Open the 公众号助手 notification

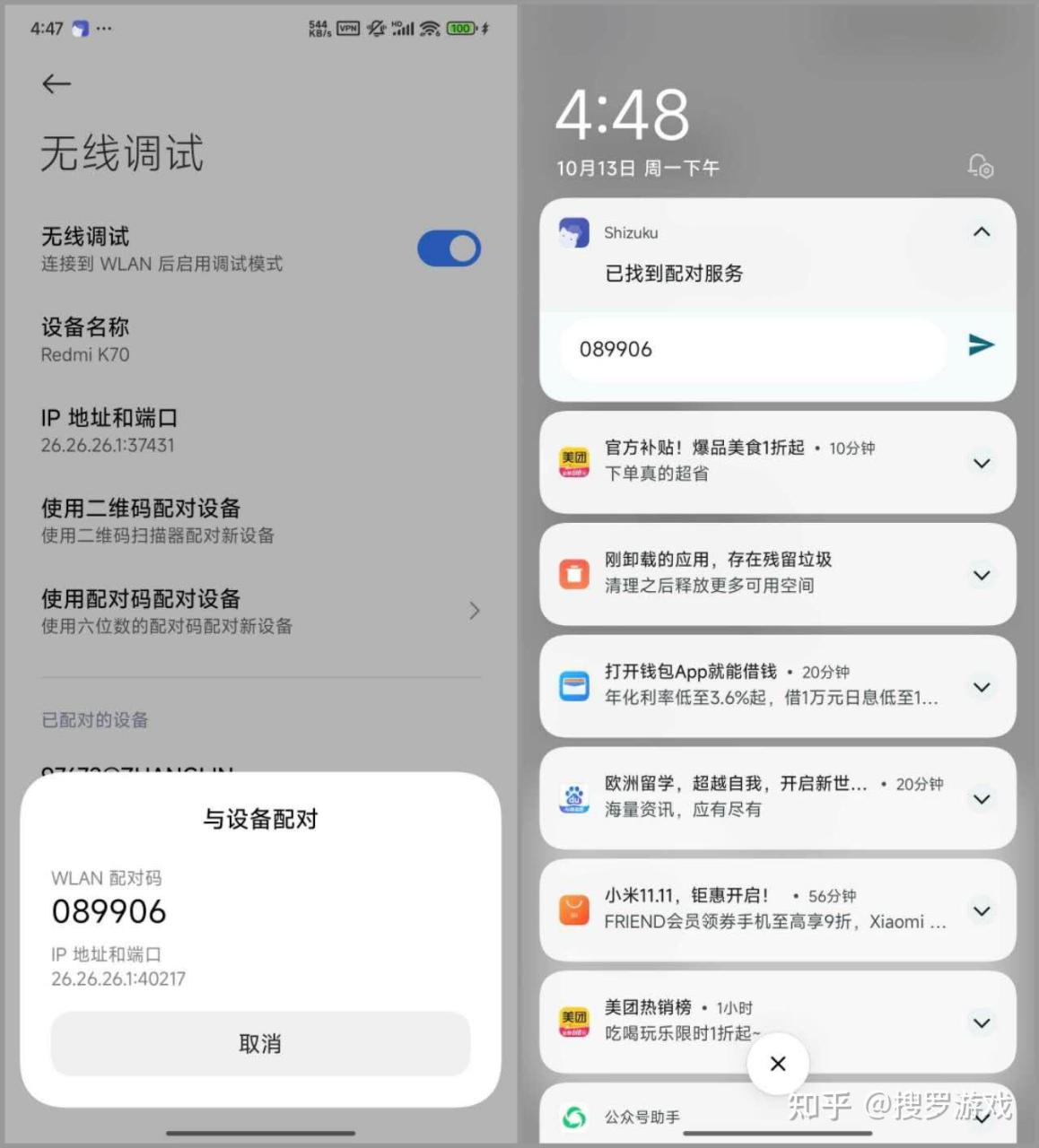click(x=641, y=1117)
